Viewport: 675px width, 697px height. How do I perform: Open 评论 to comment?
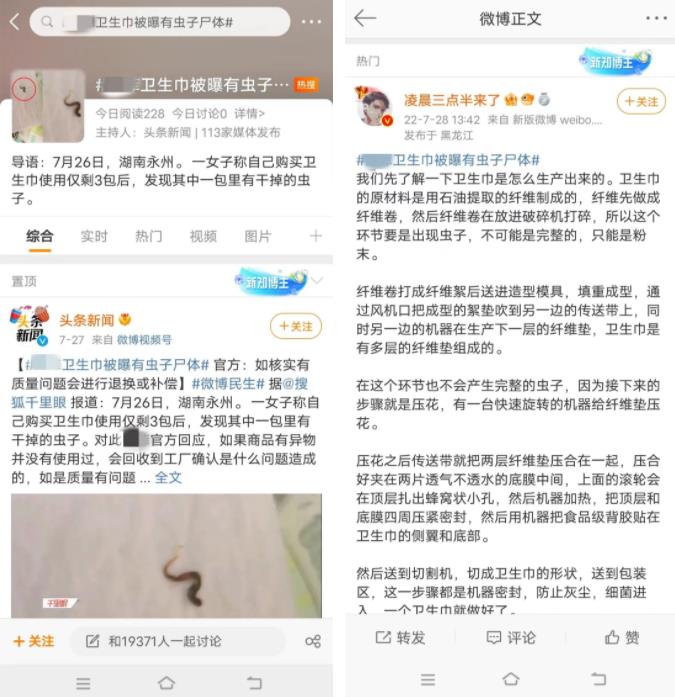(510, 637)
